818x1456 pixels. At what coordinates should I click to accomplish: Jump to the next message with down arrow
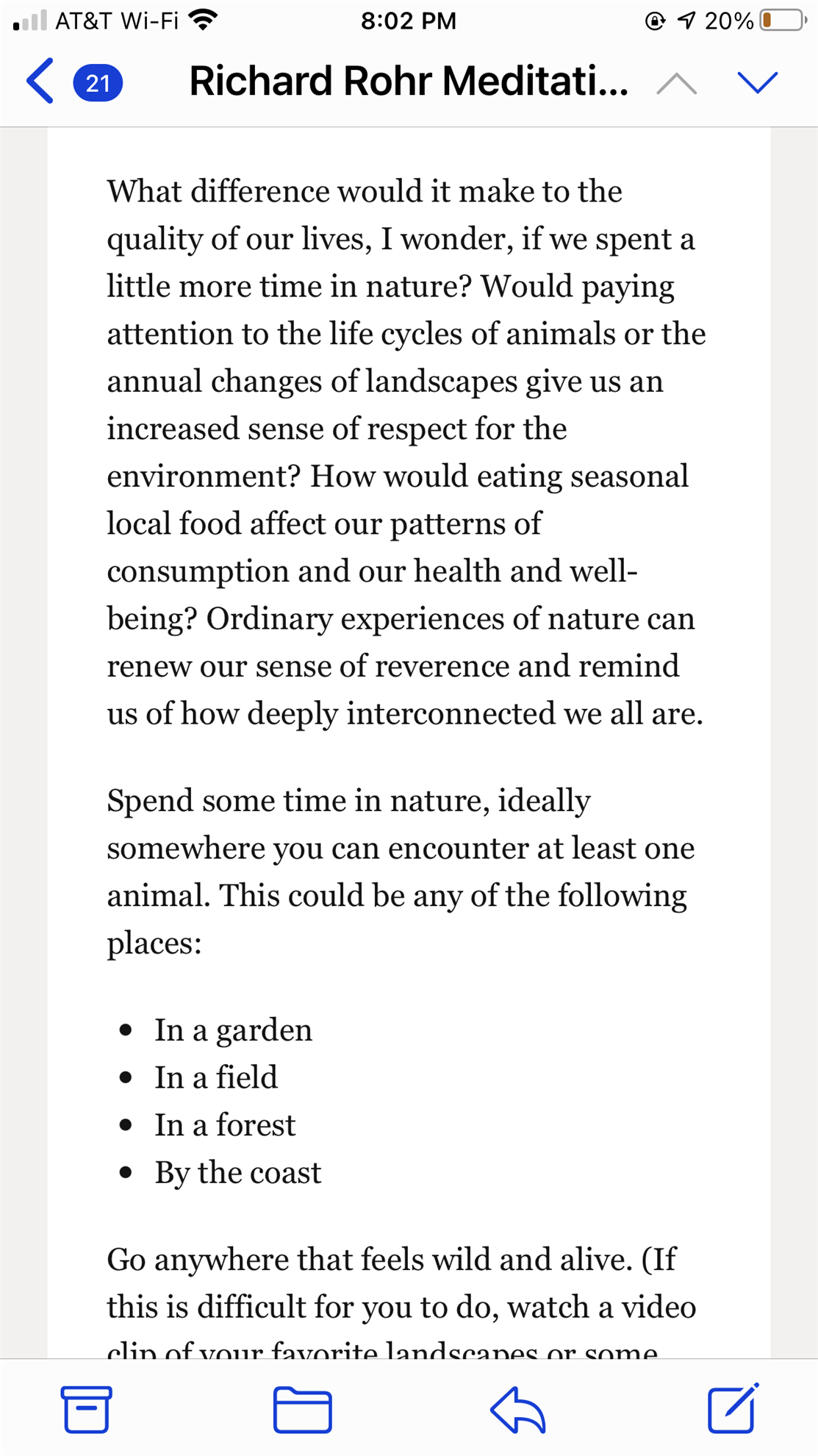[757, 82]
